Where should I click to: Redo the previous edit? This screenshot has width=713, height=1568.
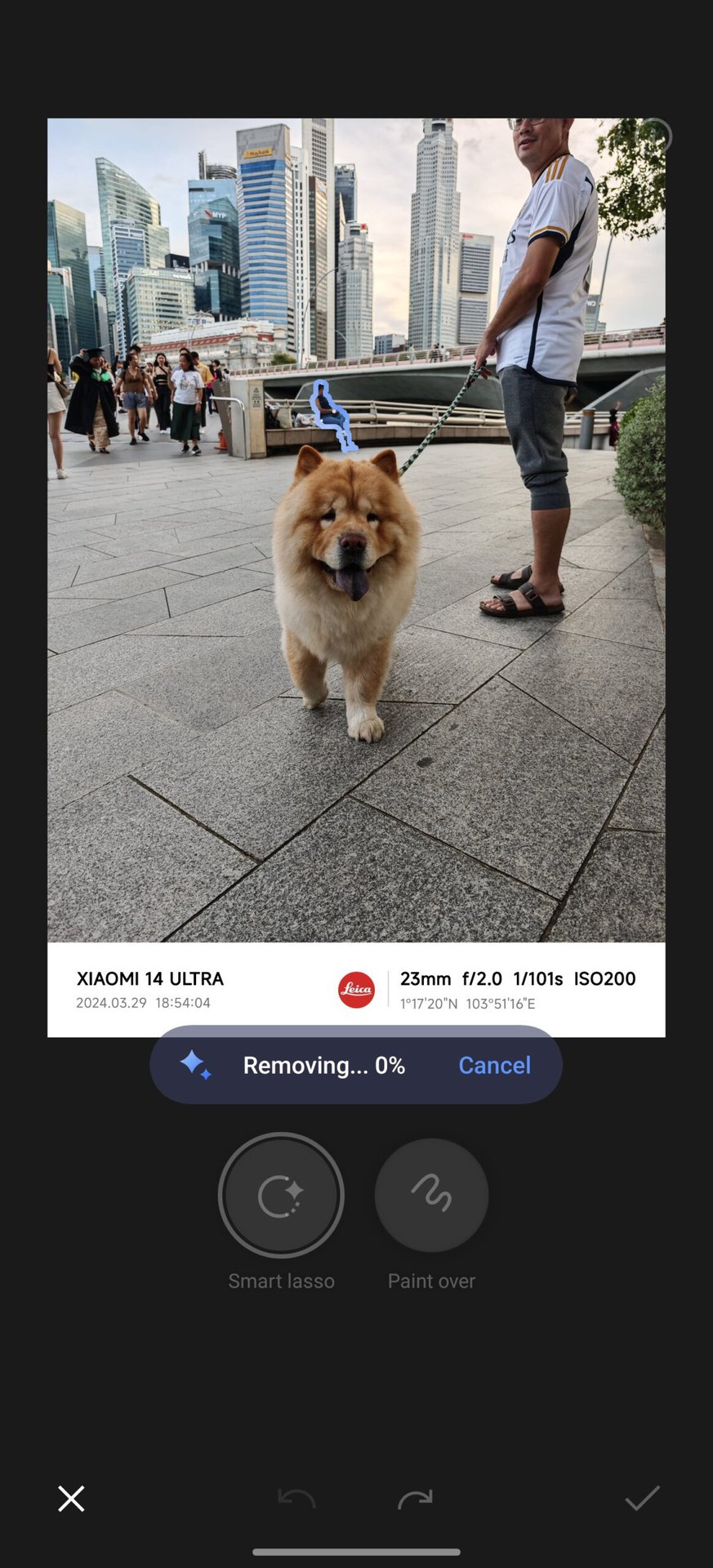pos(415,1499)
